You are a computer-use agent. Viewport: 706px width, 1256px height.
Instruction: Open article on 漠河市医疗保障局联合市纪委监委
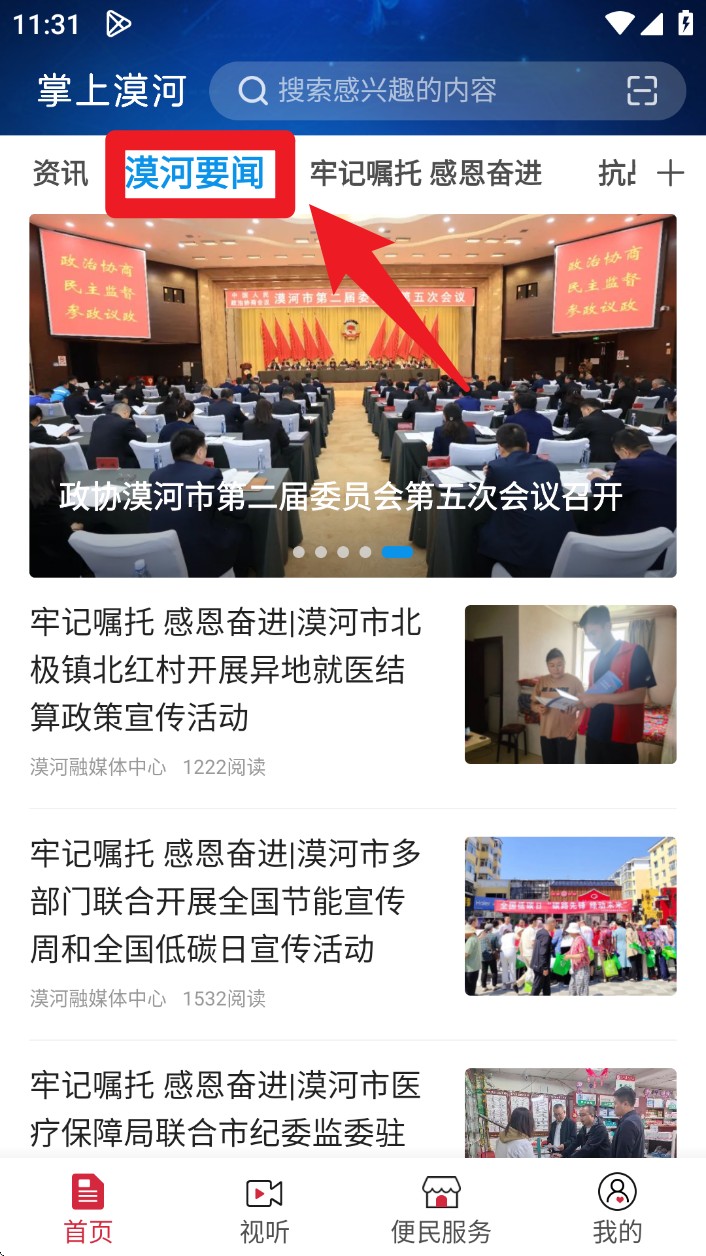coord(353,1110)
